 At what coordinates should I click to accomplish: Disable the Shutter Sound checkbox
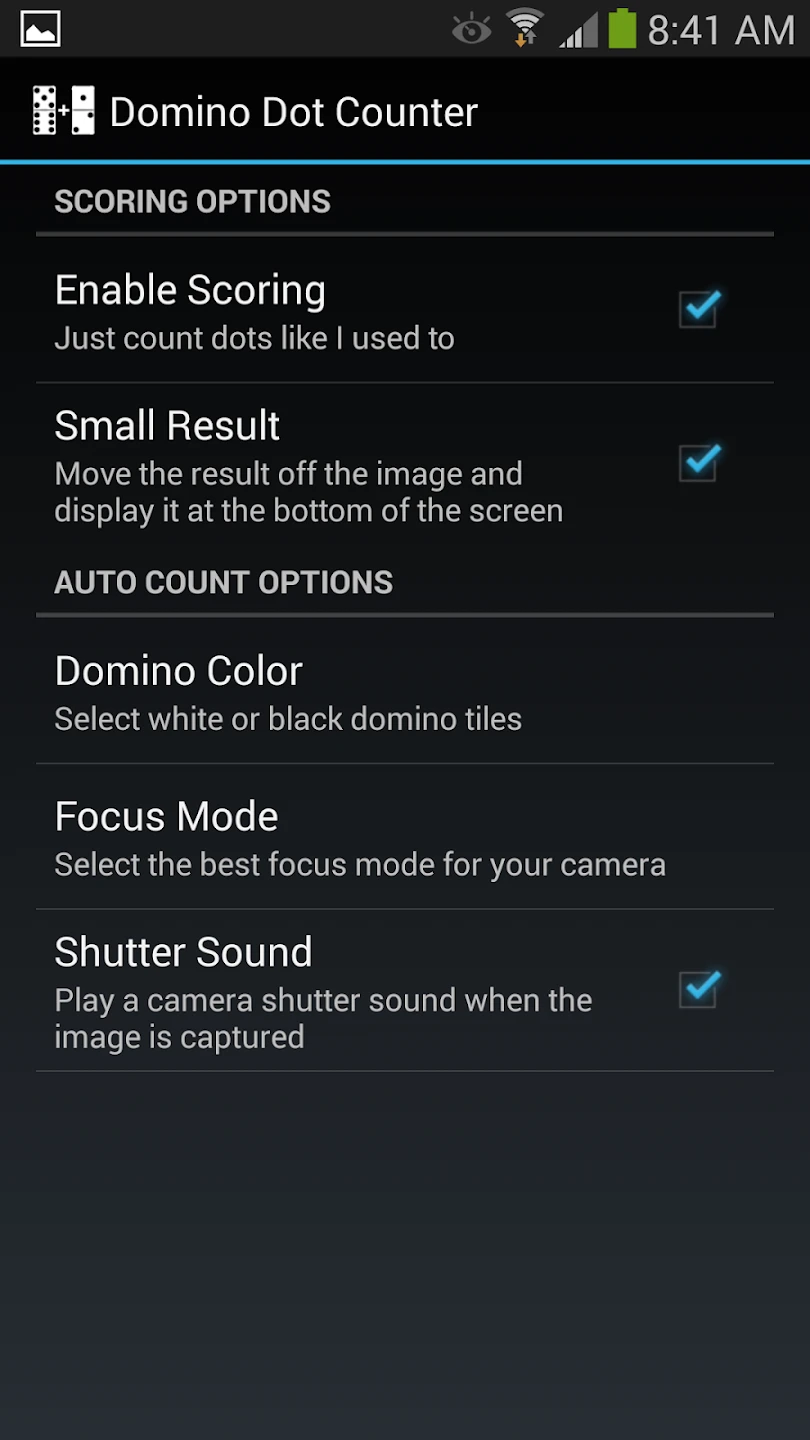pyautogui.click(x=698, y=990)
